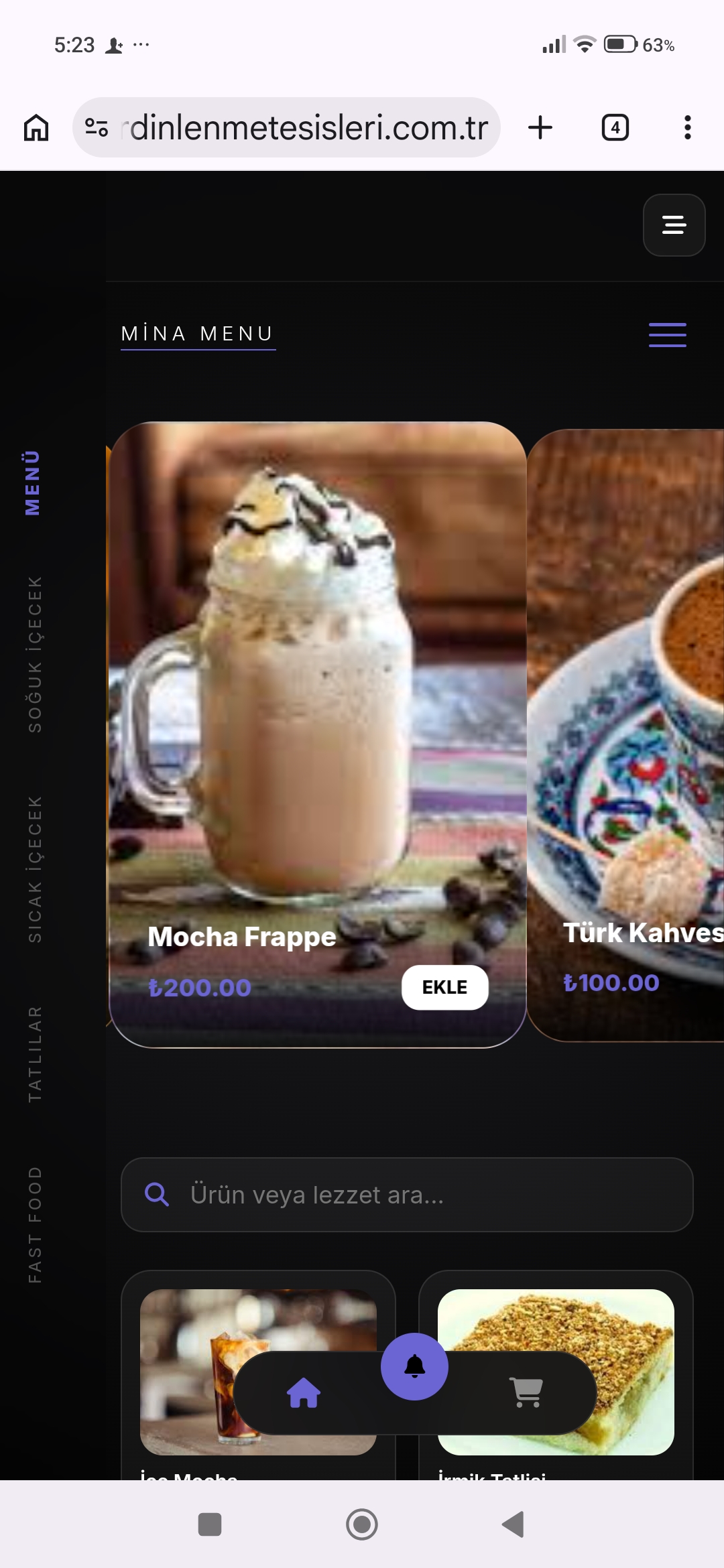This screenshot has height=1568, width=724.
Task: Open the notification bell button
Action: click(x=414, y=1366)
